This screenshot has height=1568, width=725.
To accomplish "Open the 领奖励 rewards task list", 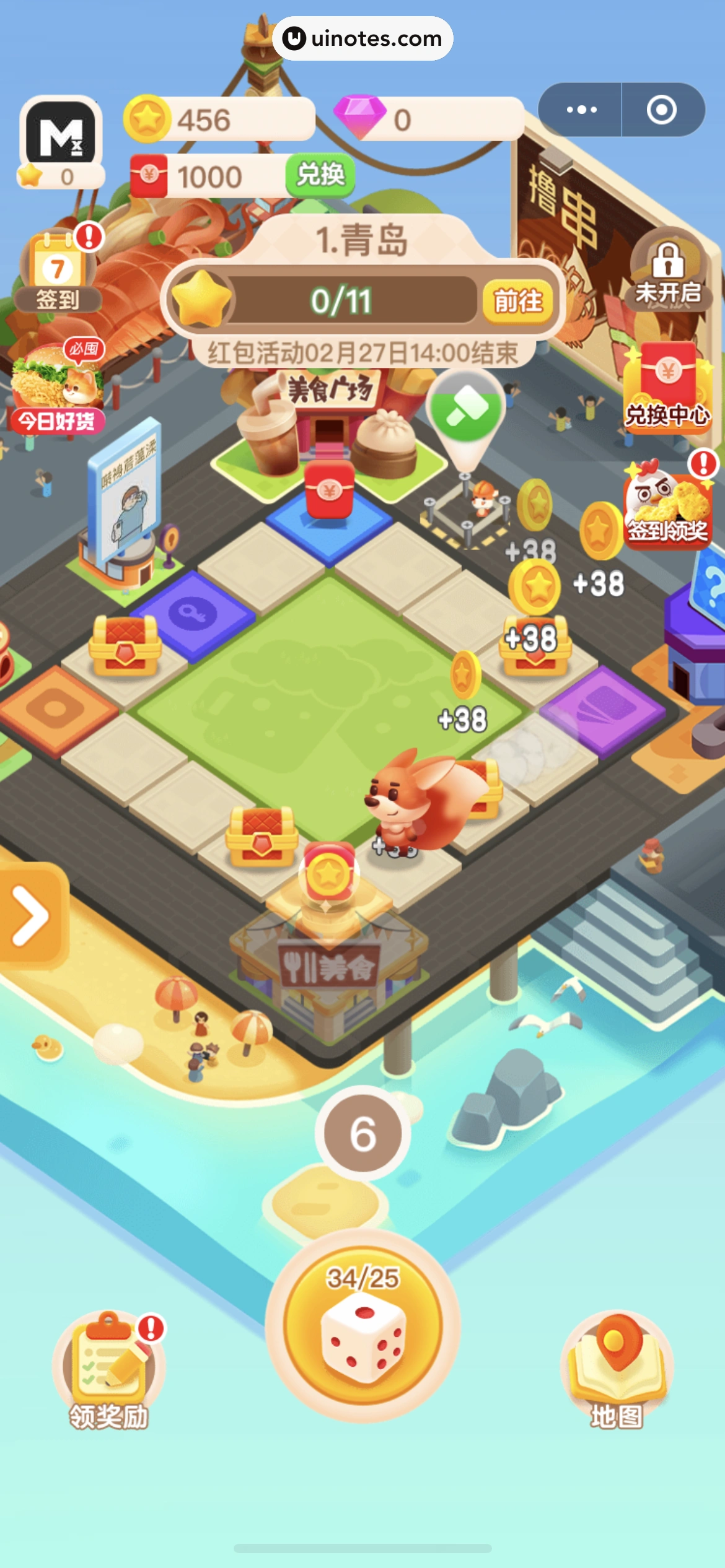I will 108,1369.
